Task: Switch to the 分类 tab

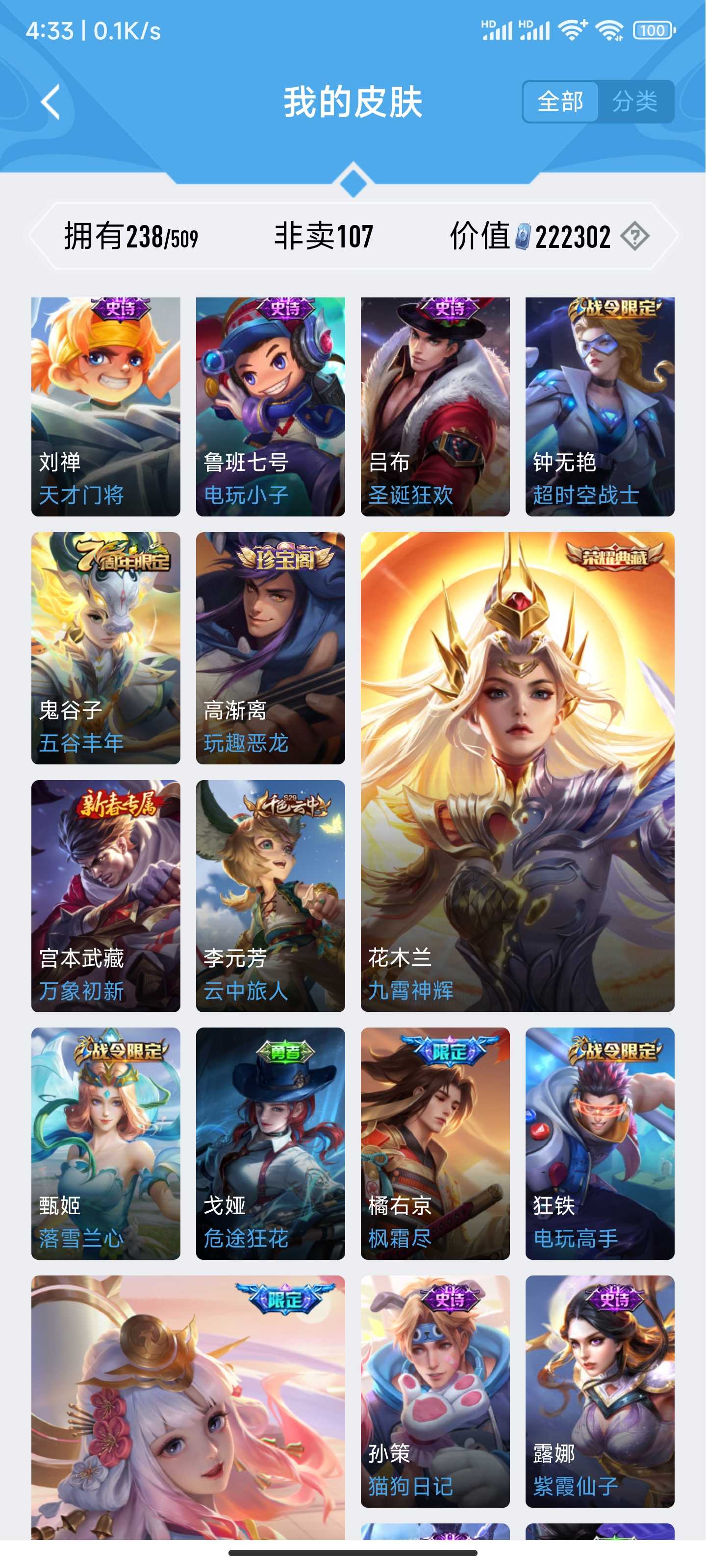Action: click(635, 101)
